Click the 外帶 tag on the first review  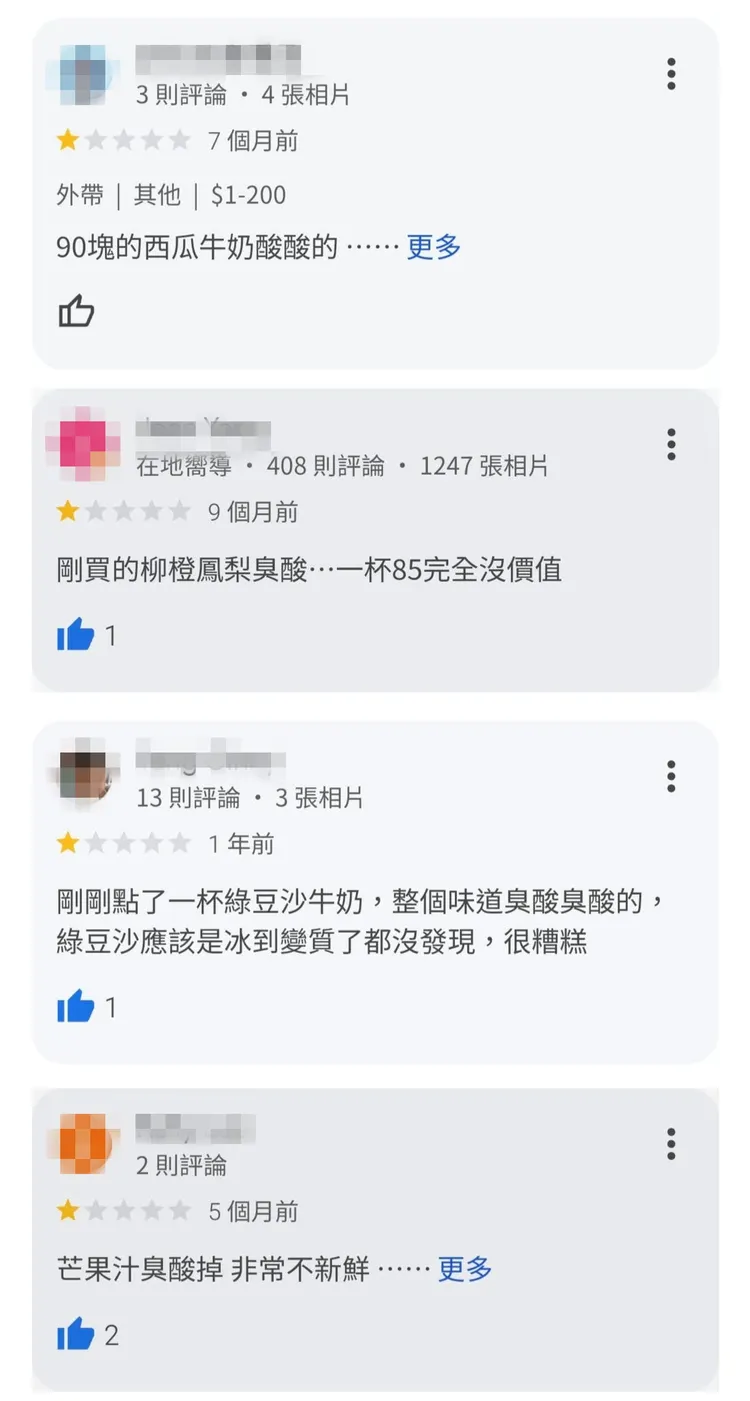pyautogui.click(x=79, y=195)
